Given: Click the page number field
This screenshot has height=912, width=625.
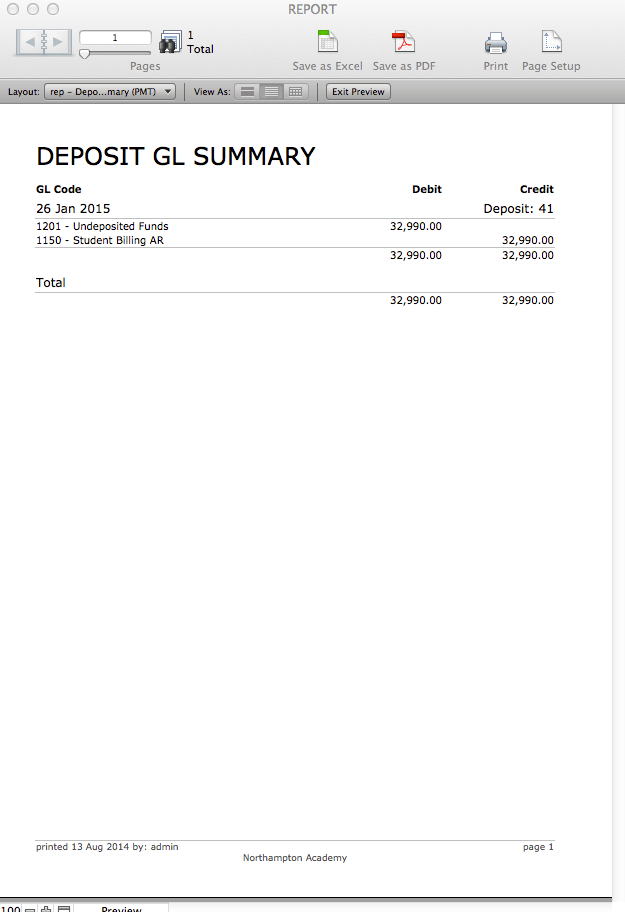Looking at the screenshot, I should (115, 37).
